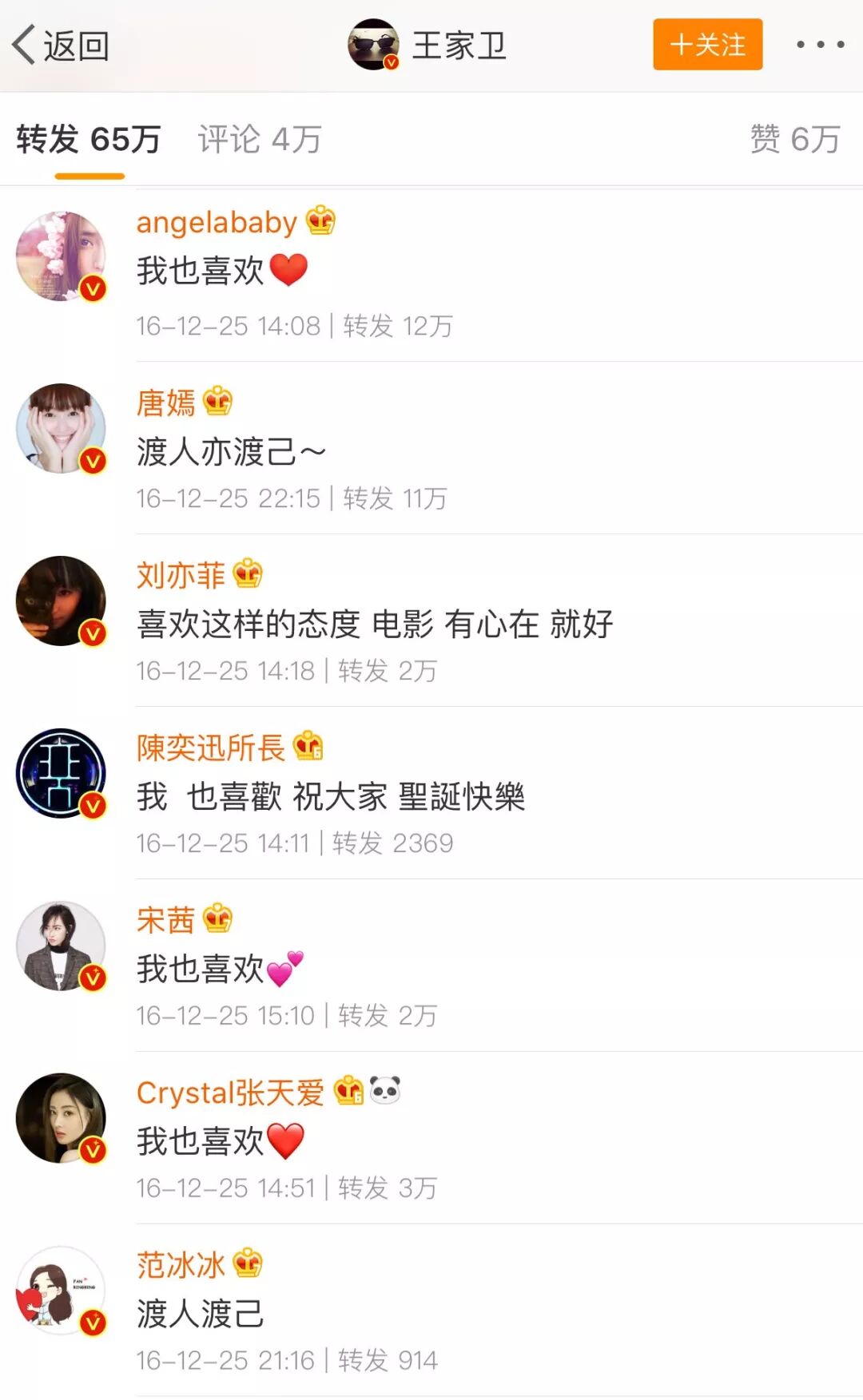Open angelababy's profile via username

coord(217,222)
